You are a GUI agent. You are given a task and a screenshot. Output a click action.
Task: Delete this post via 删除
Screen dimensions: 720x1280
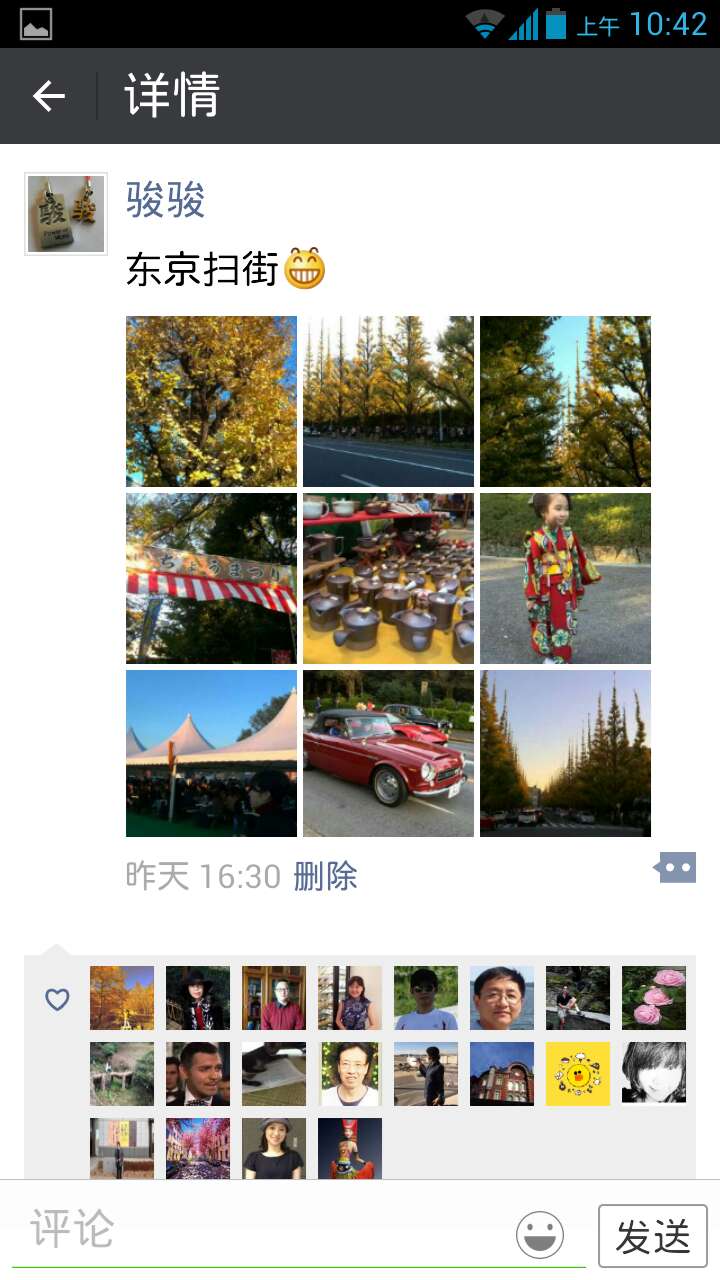(x=325, y=876)
